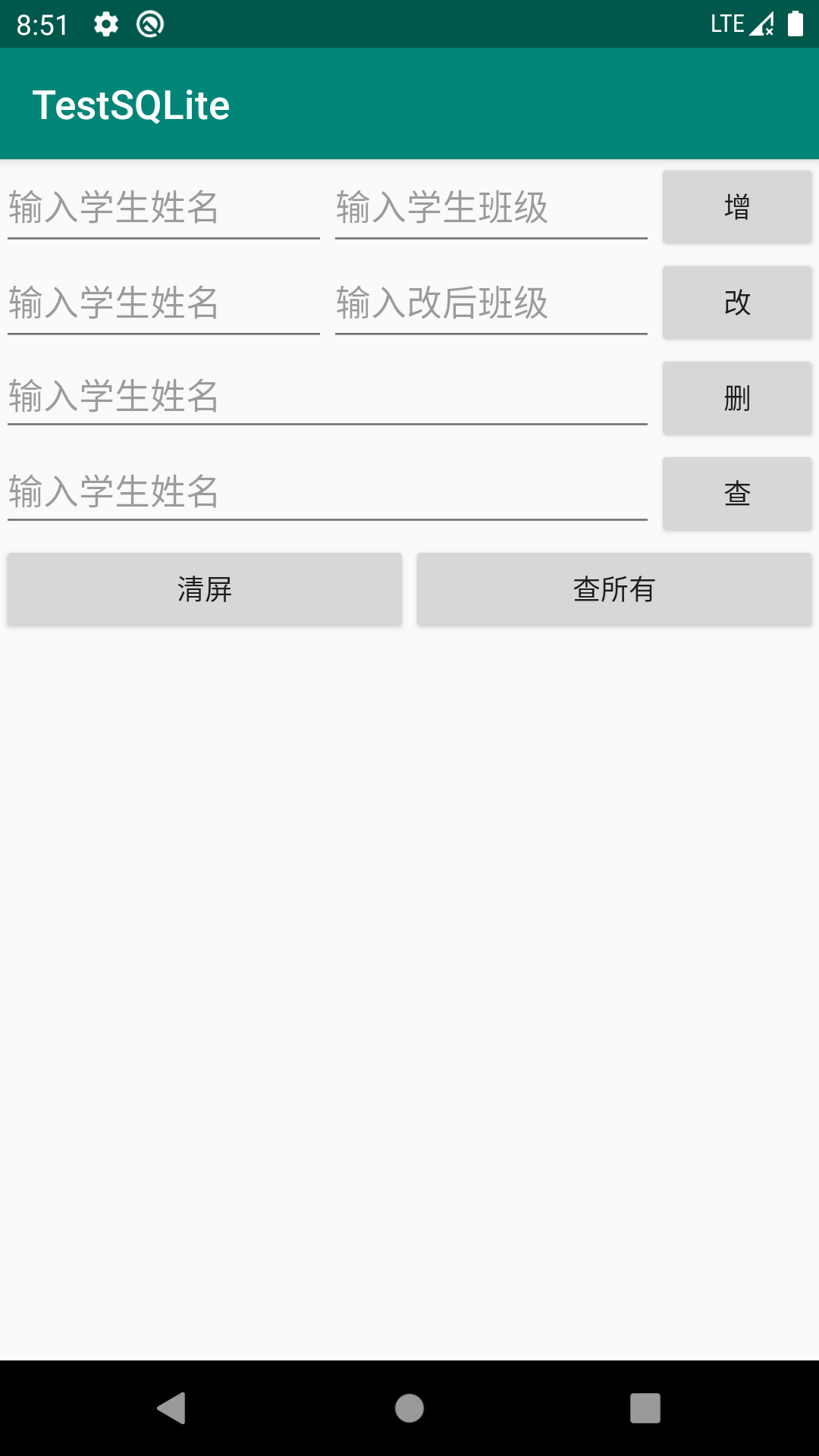819x1456 pixels.
Task: Focus the student name field beside 删
Action: point(327,397)
